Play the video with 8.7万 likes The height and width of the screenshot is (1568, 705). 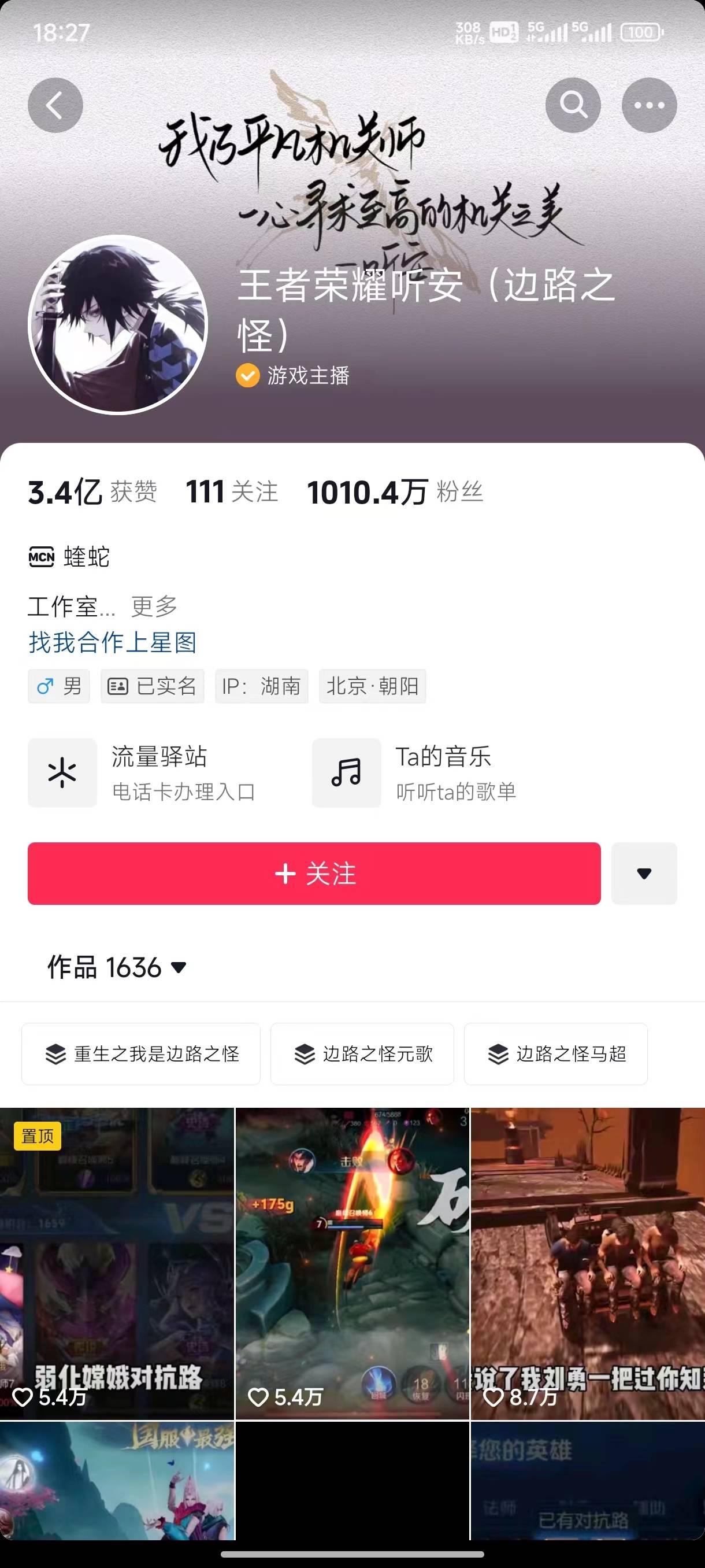tap(588, 1263)
